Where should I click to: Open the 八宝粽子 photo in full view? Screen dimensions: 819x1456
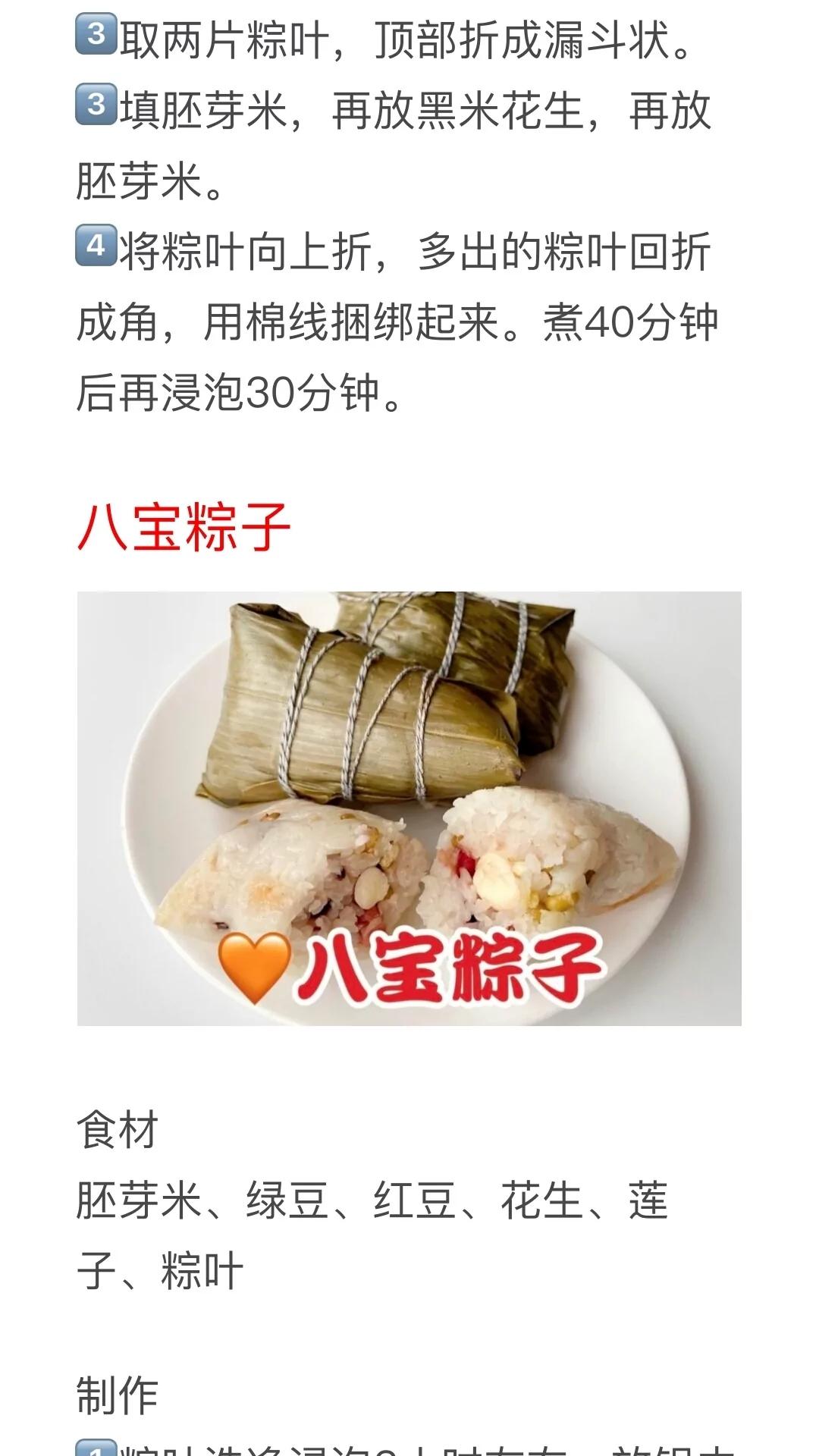coord(409,808)
